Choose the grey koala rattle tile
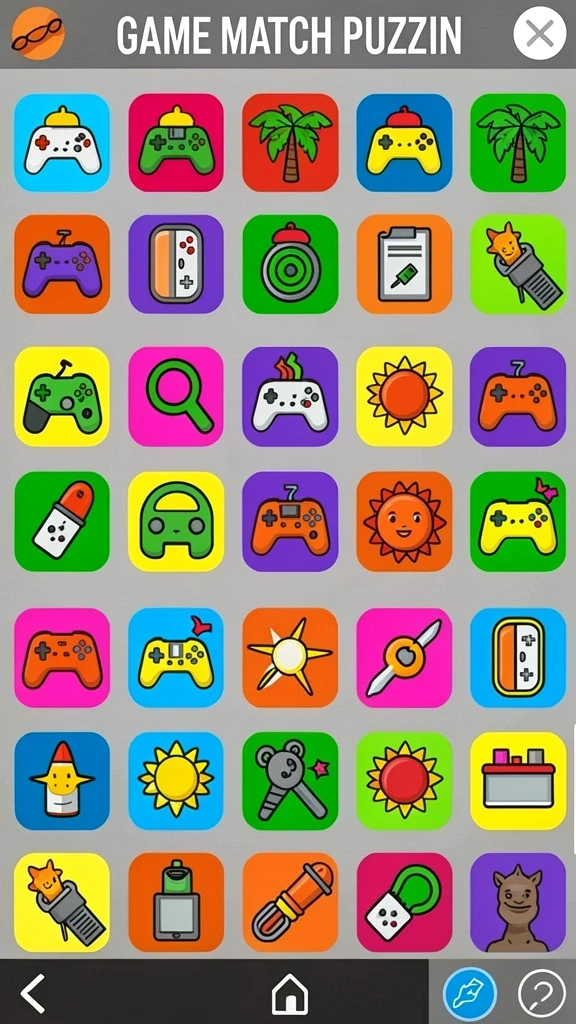Image resolution: width=576 pixels, height=1024 pixels. pos(290,780)
